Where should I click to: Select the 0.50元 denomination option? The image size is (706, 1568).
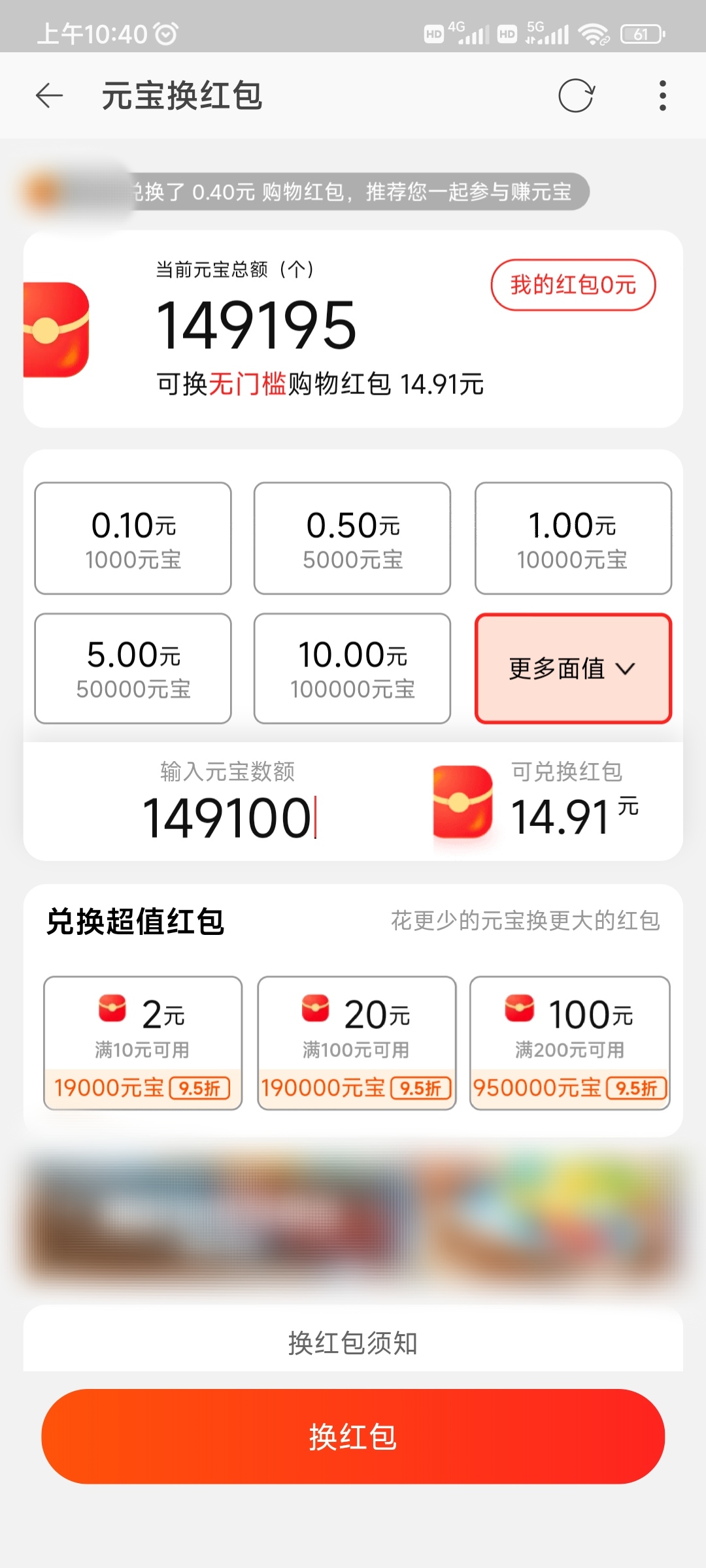pyautogui.click(x=352, y=537)
